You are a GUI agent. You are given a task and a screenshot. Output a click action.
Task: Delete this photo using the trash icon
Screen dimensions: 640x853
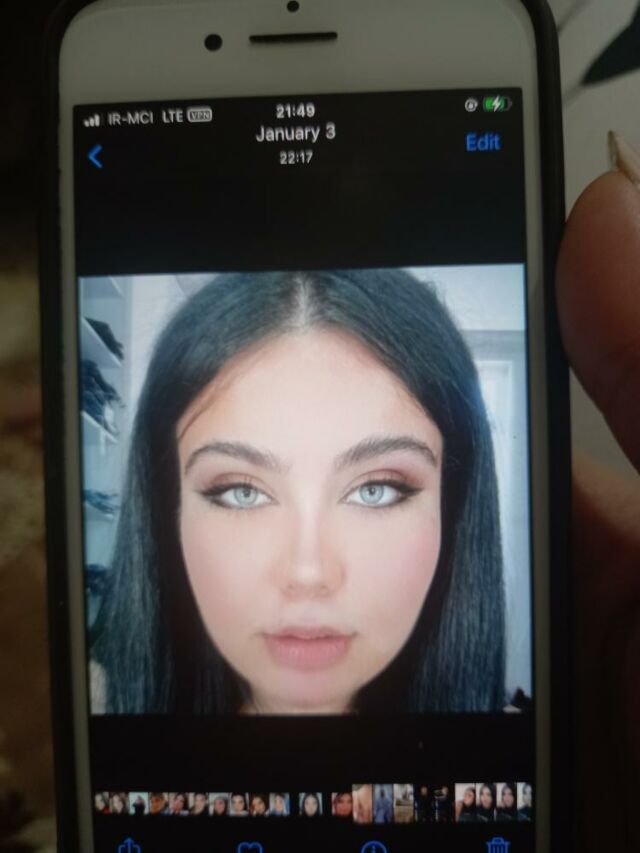497,847
